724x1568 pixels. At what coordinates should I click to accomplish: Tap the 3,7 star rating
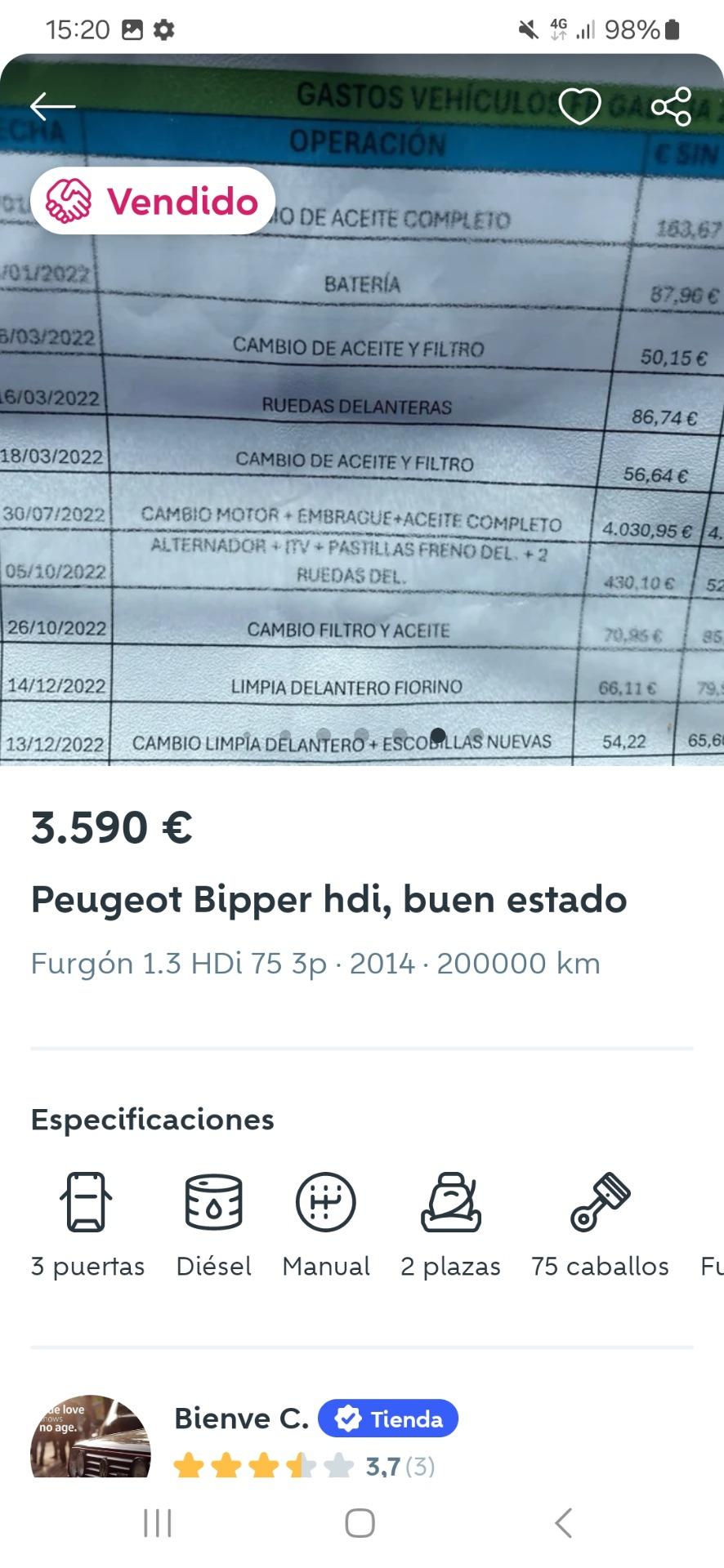pyautogui.click(x=381, y=1466)
